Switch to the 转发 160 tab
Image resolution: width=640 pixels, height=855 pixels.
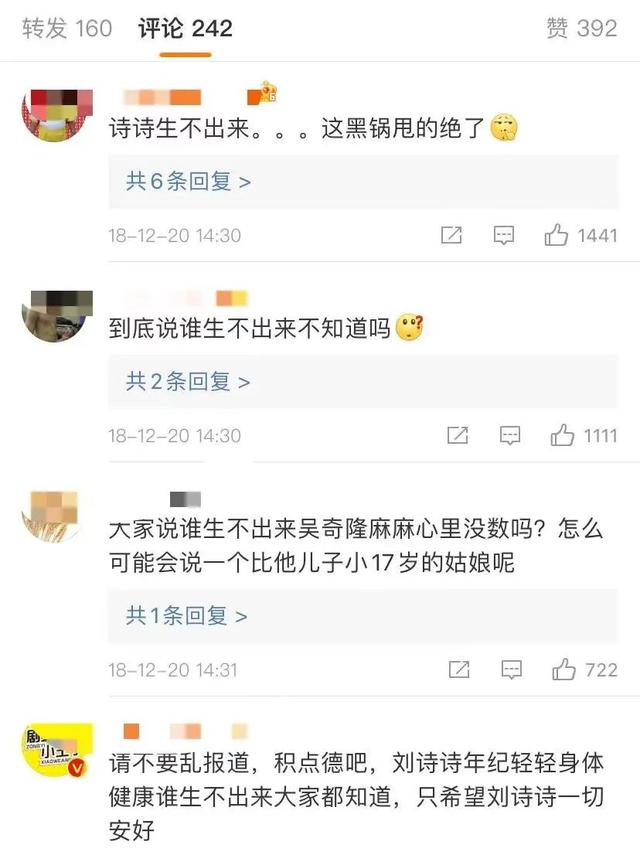(67, 28)
